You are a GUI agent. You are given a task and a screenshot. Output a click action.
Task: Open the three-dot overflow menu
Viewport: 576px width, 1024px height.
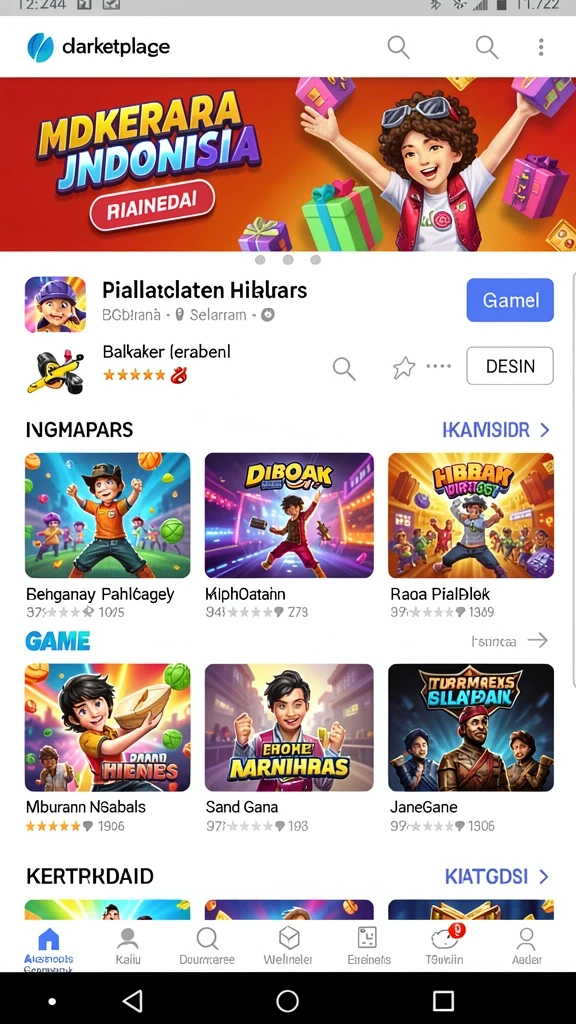(541, 47)
